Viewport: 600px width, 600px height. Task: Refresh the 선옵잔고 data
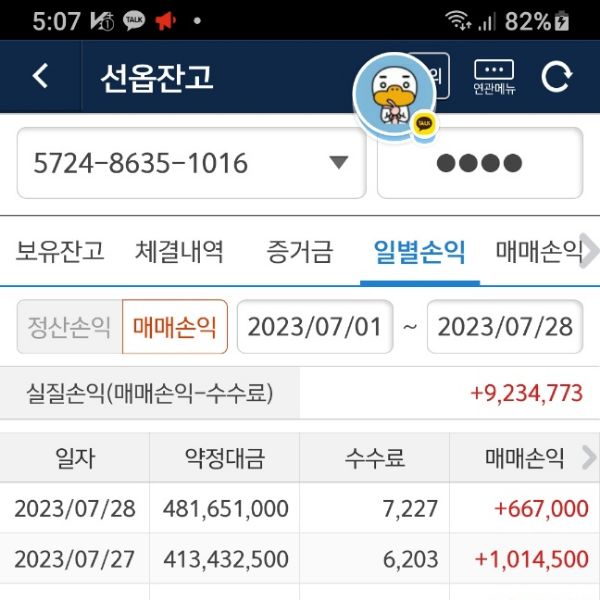point(556,77)
